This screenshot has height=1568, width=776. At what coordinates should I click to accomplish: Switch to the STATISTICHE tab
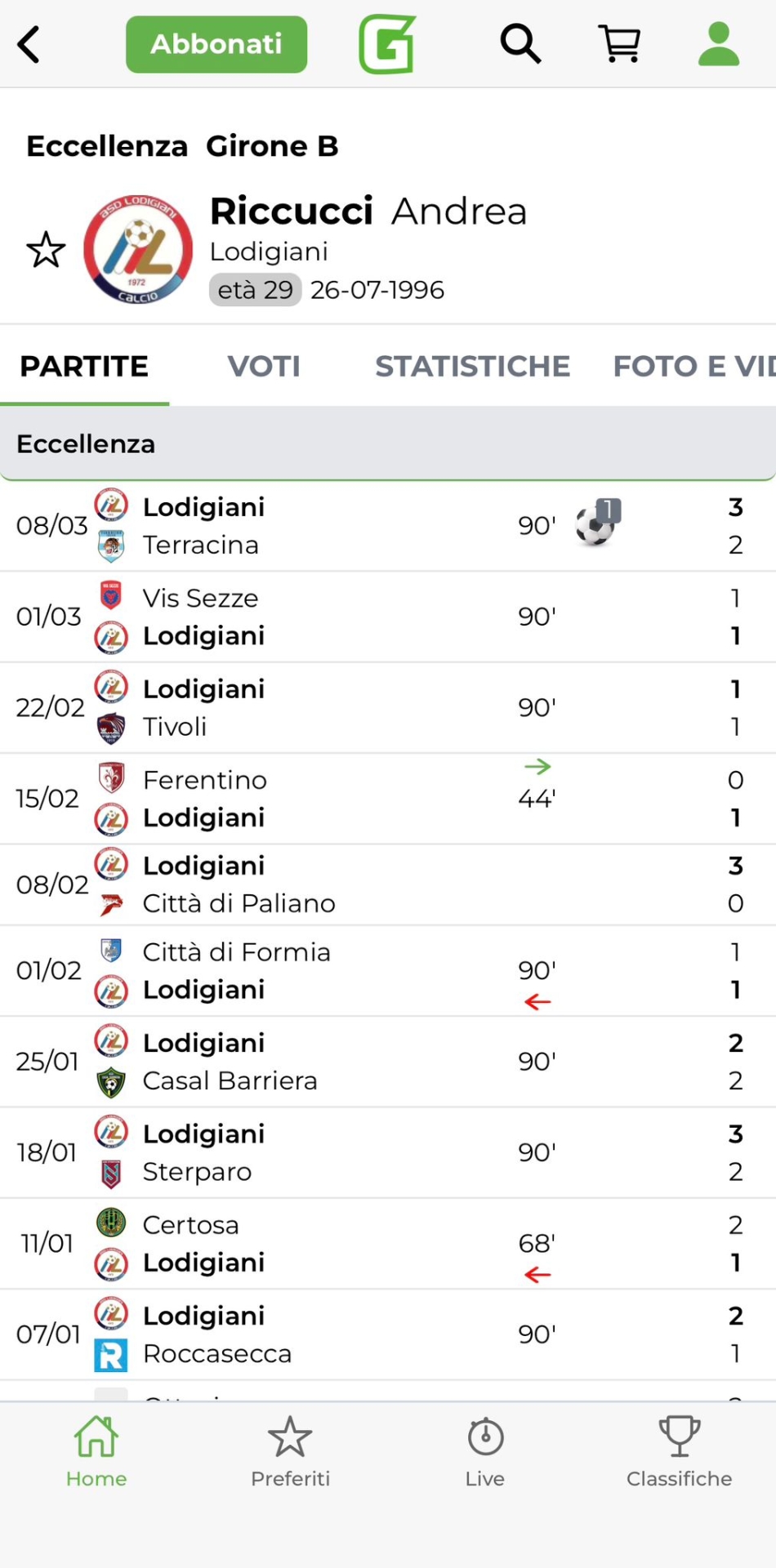point(472,367)
